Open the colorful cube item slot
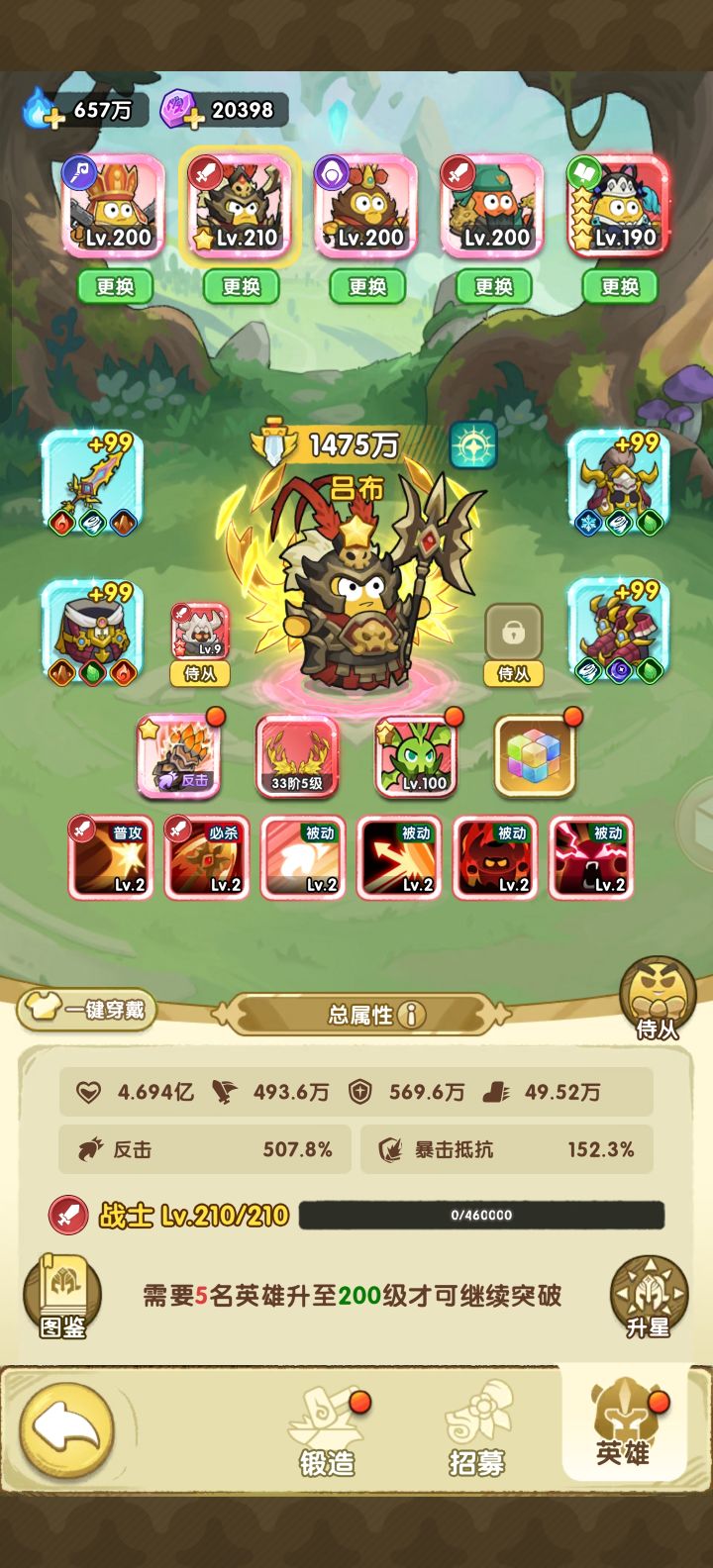The width and height of the screenshot is (713, 1568). click(x=535, y=756)
